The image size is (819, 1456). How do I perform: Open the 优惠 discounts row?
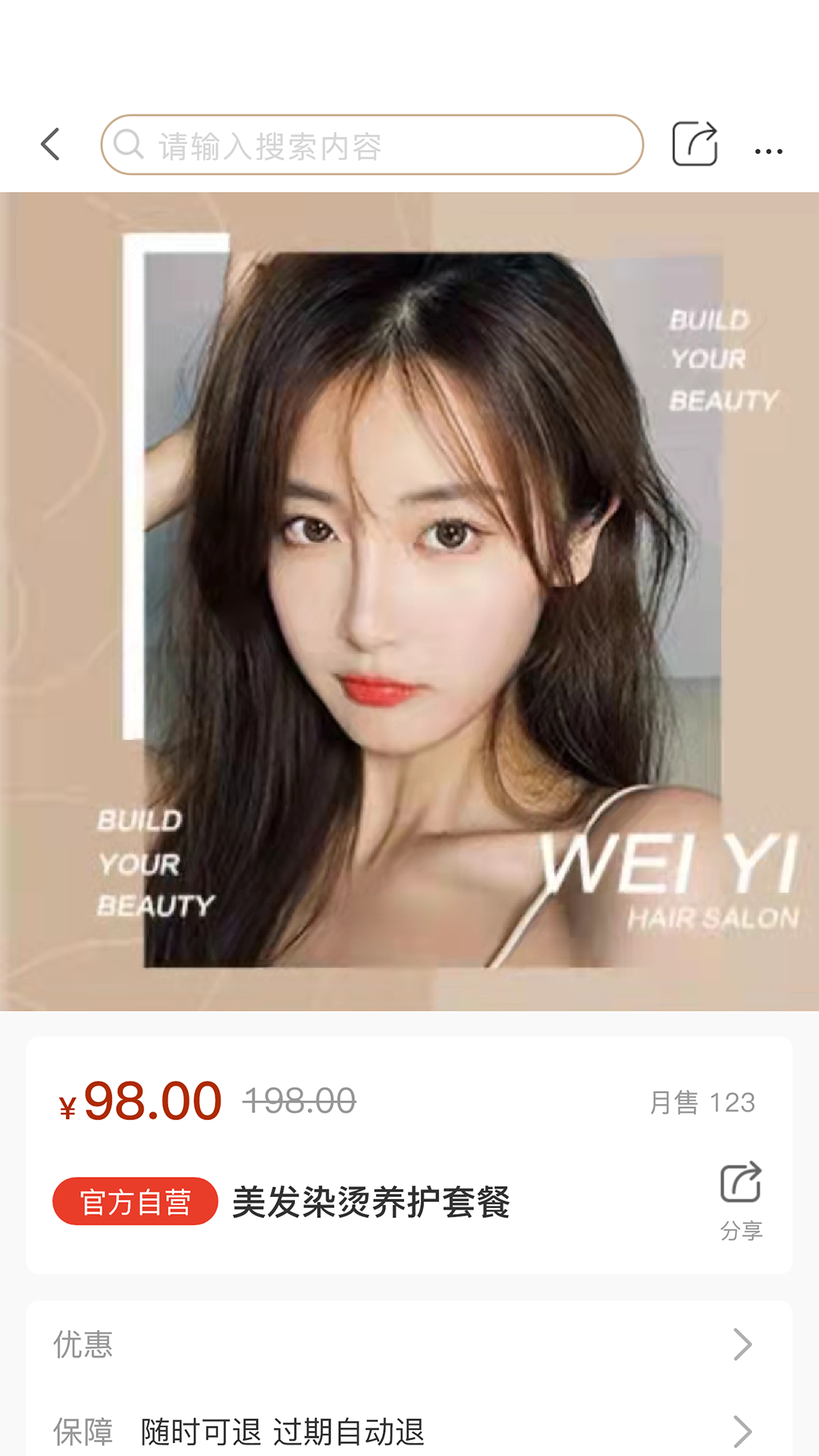(409, 1345)
